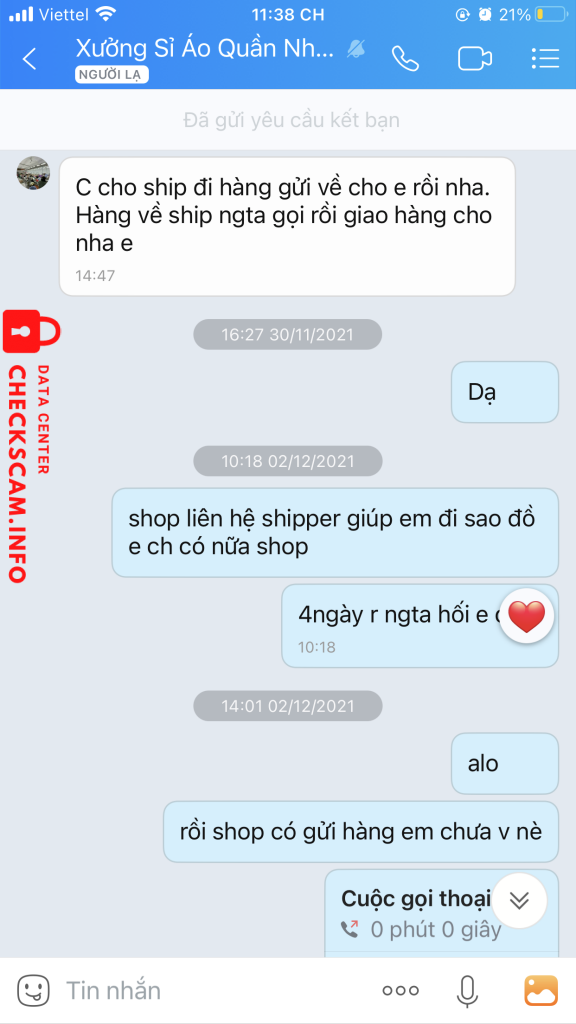This screenshot has width=576, height=1024.
Task: Attach a photo from gallery
Action: (x=541, y=991)
